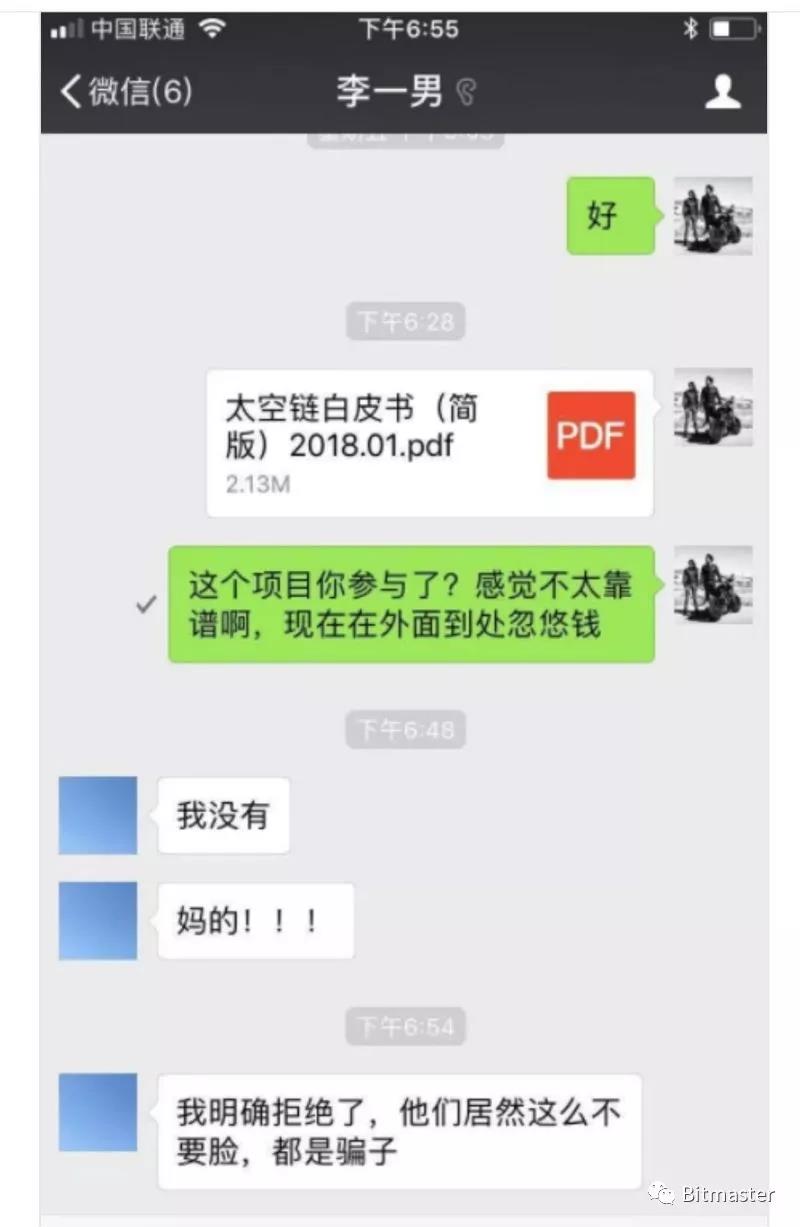Tap the avatar beside the 好 message

pyautogui.click(x=712, y=216)
